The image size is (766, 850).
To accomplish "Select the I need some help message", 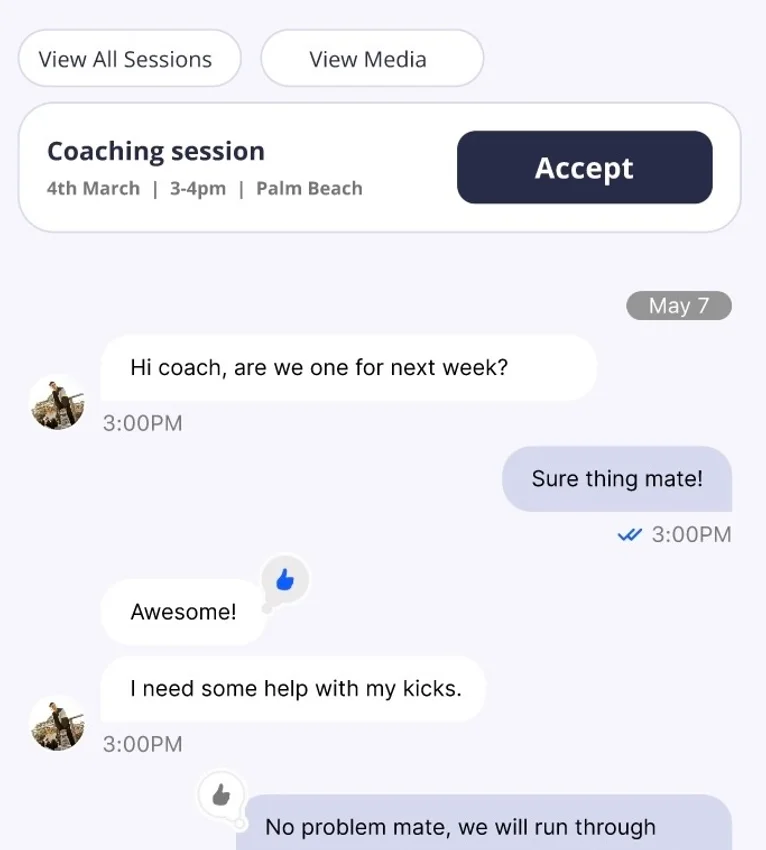I will click(x=292, y=688).
